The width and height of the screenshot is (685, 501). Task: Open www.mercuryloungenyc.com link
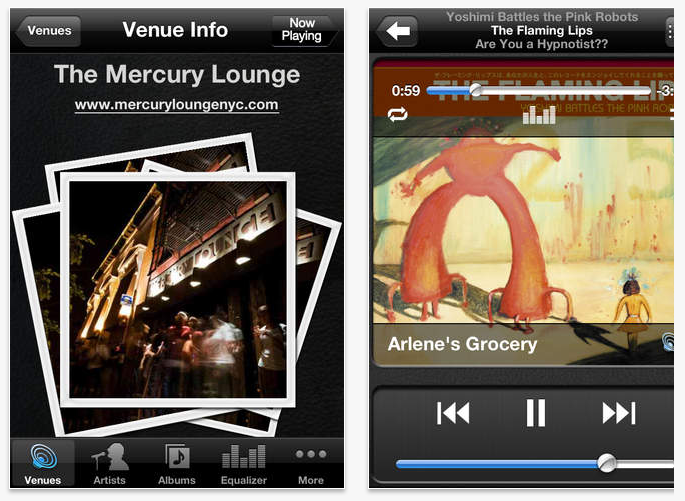[x=176, y=105]
